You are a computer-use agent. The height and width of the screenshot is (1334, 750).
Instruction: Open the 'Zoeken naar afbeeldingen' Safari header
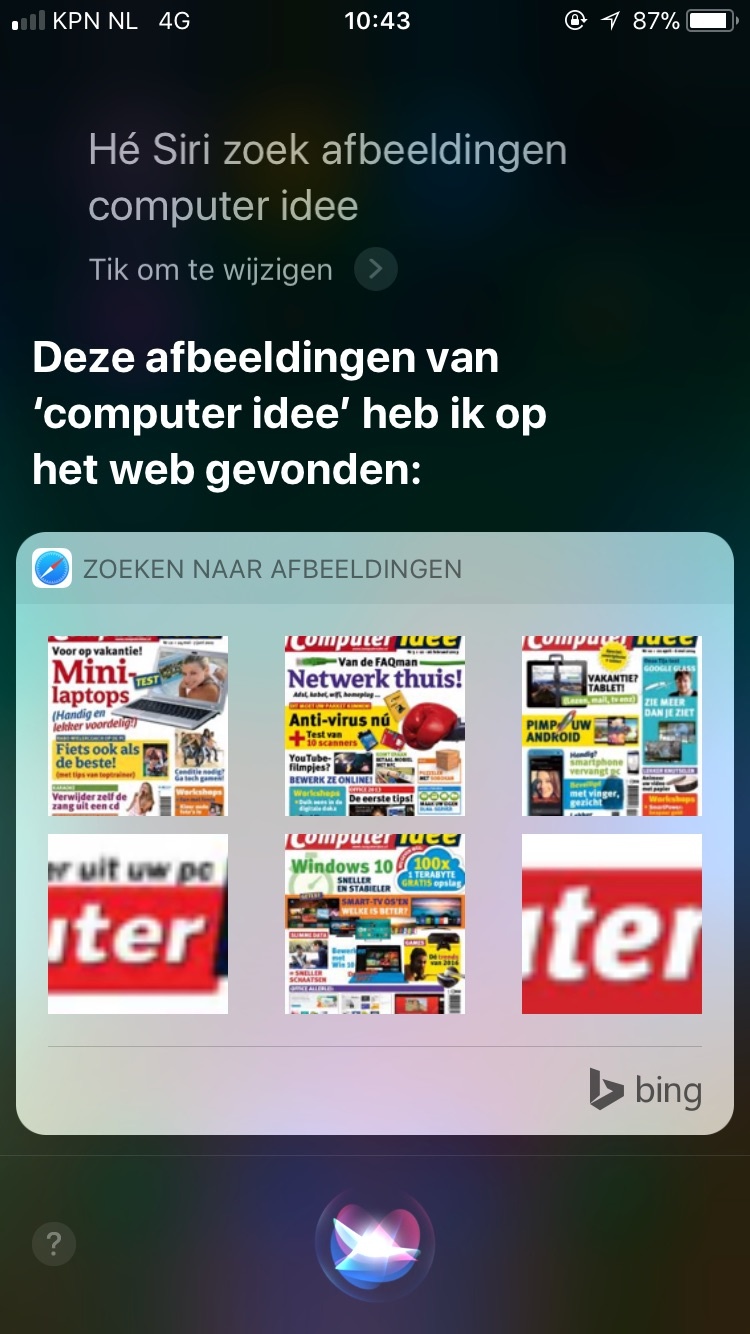coord(272,569)
